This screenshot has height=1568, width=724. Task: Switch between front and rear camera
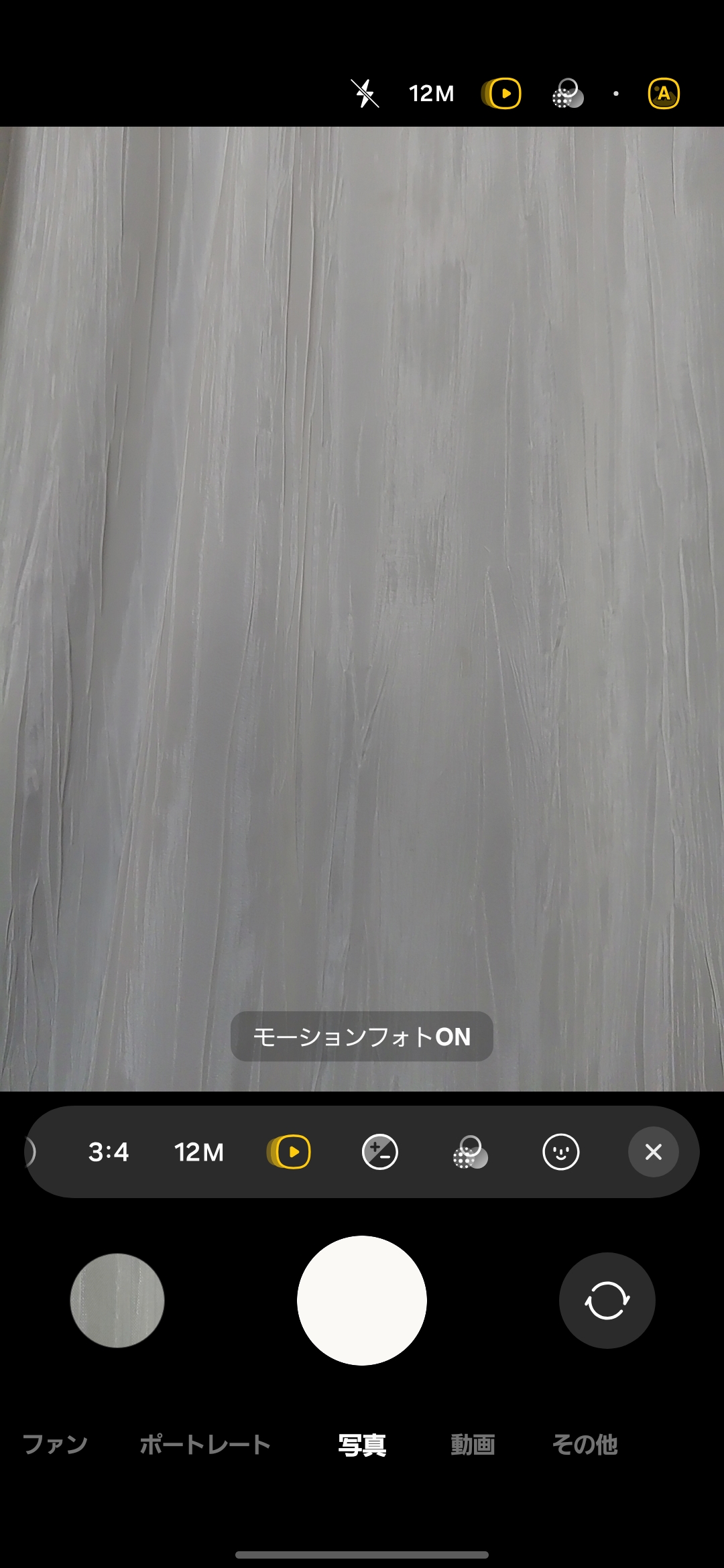(x=607, y=1300)
